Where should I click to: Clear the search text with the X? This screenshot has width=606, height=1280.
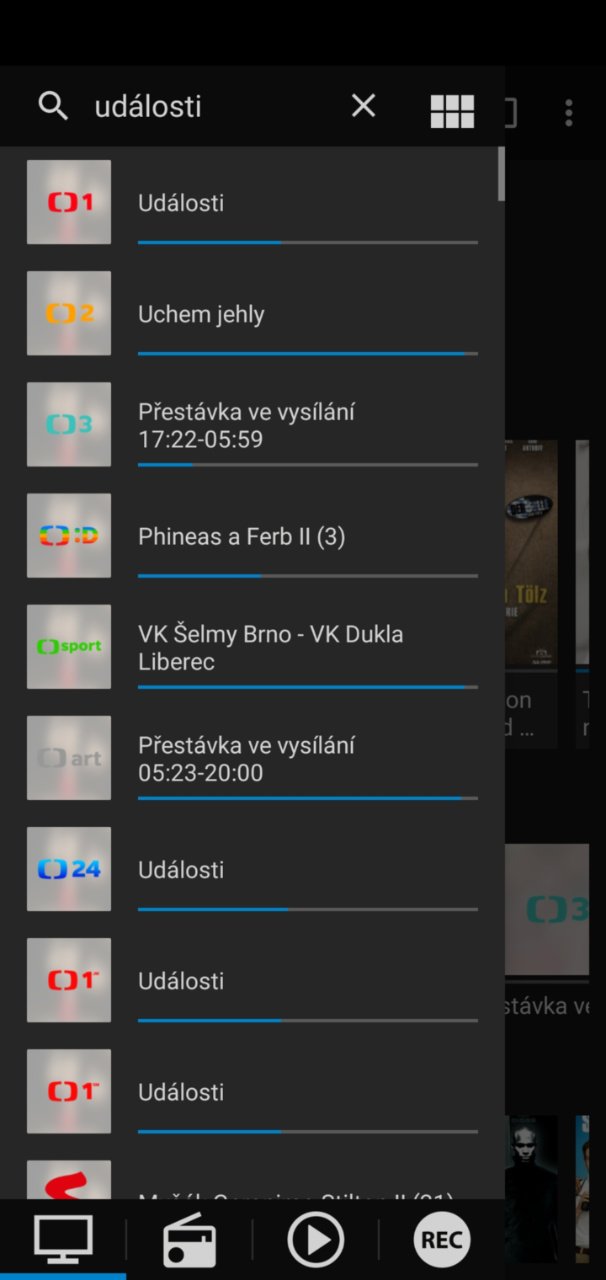[x=363, y=106]
